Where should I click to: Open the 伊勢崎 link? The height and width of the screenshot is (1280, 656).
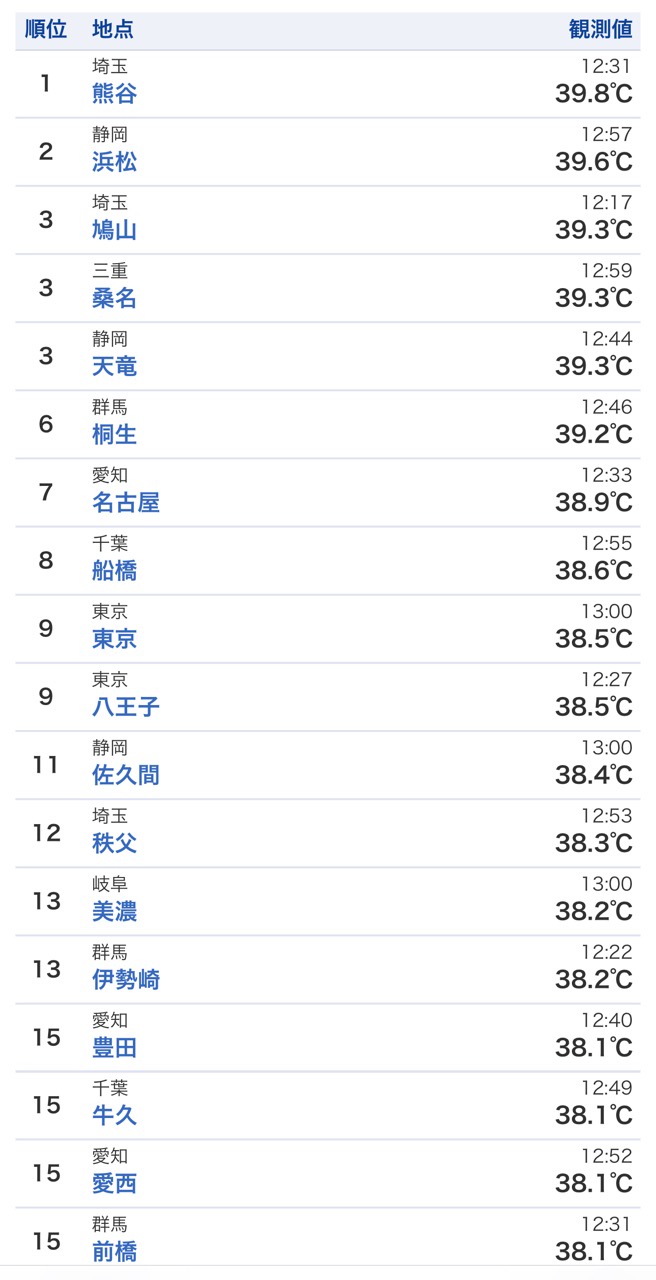(x=126, y=979)
